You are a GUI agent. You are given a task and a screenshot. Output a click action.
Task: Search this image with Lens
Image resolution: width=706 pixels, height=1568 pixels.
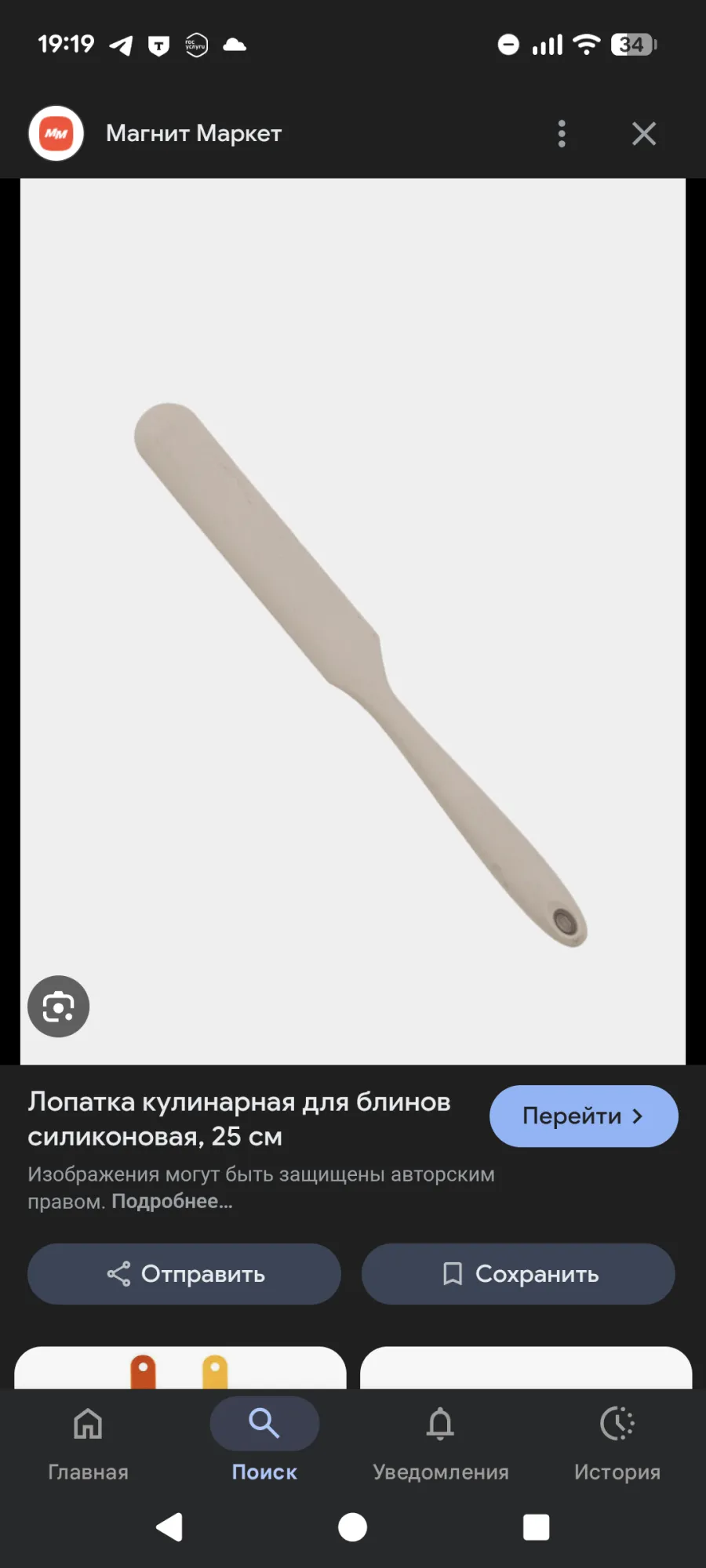point(59,1007)
